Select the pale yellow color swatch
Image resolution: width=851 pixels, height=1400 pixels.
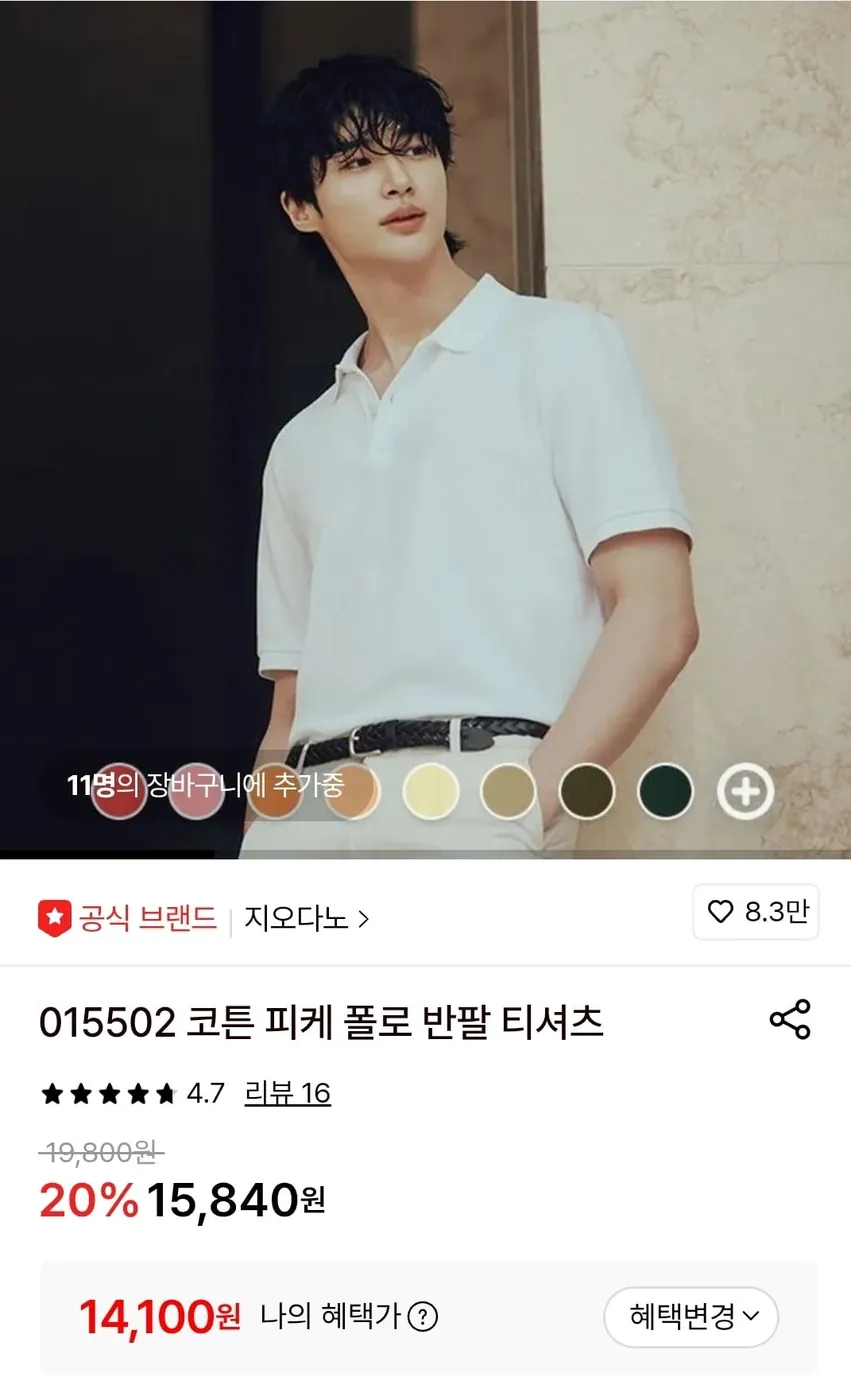coord(430,790)
